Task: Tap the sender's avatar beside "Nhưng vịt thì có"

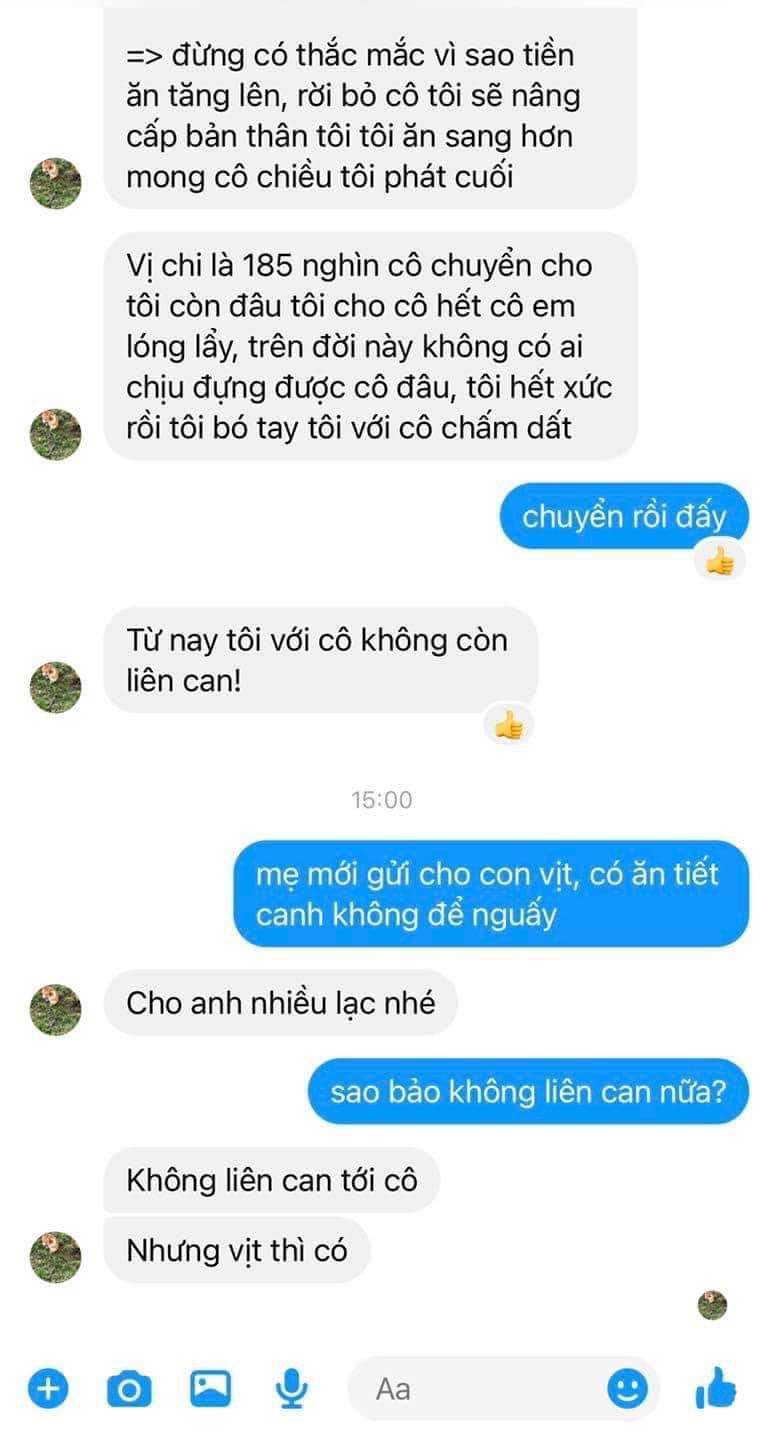Action: click(x=55, y=1257)
